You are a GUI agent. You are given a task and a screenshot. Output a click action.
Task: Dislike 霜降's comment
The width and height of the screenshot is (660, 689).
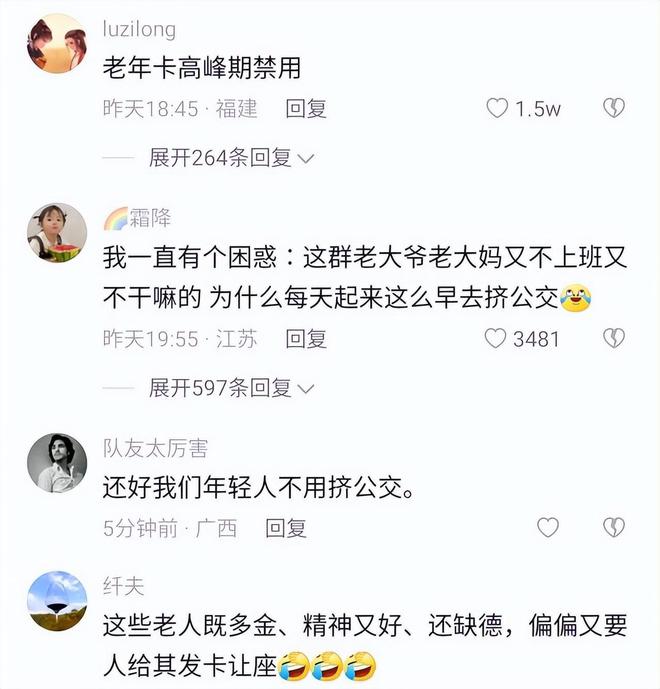[613, 338]
